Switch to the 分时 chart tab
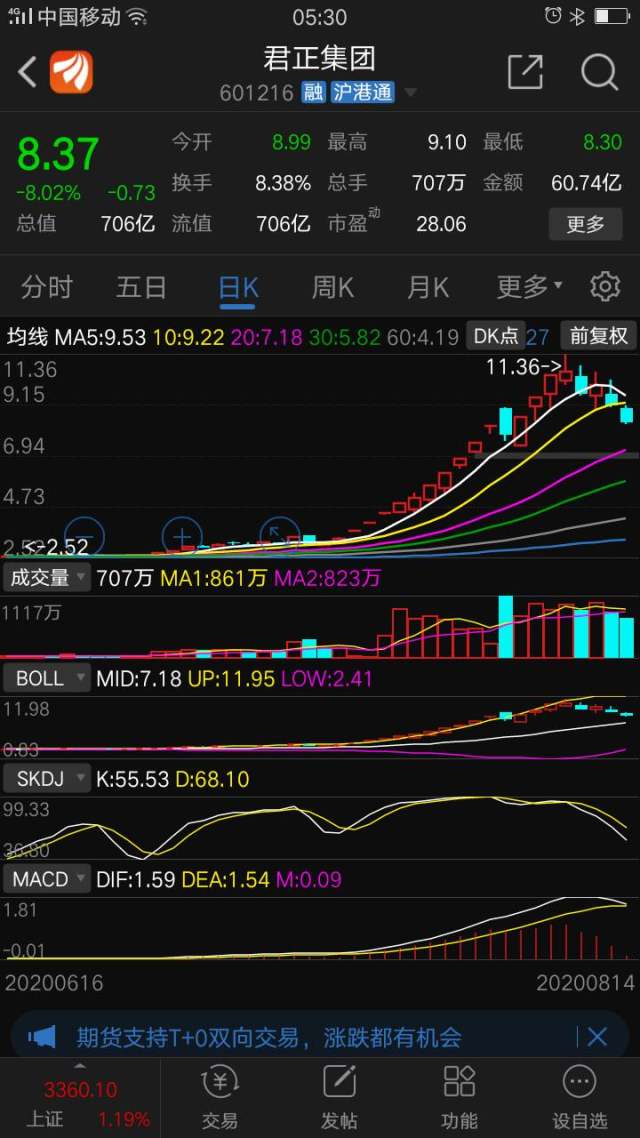The height and width of the screenshot is (1138, 640). (x=47, y=288)
